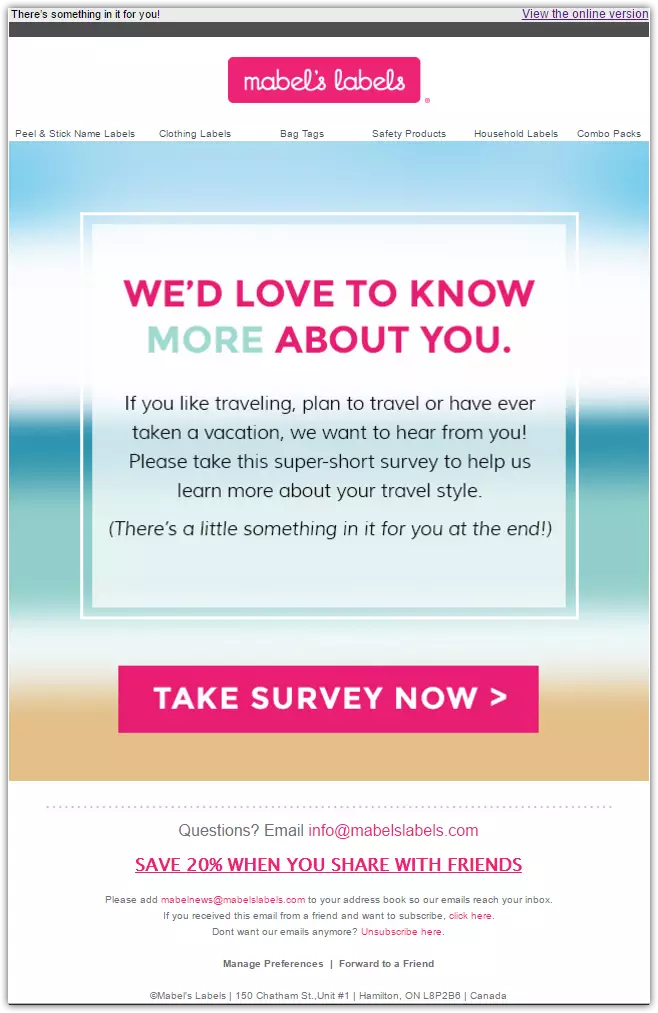Select the Bag Tags category
Image resolution: width=658 pixels, height=1013 pixels.
302,134
